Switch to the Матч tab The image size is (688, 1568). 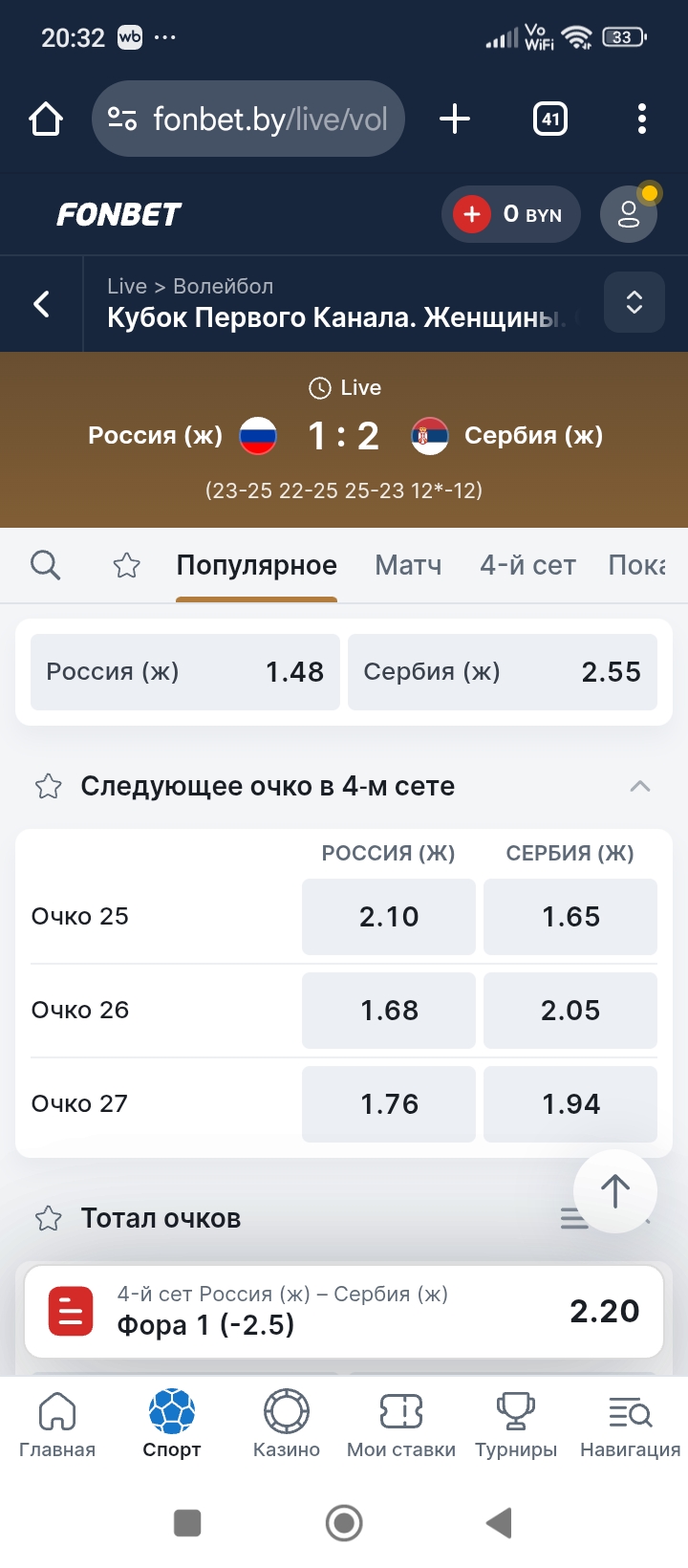[408, 565]
